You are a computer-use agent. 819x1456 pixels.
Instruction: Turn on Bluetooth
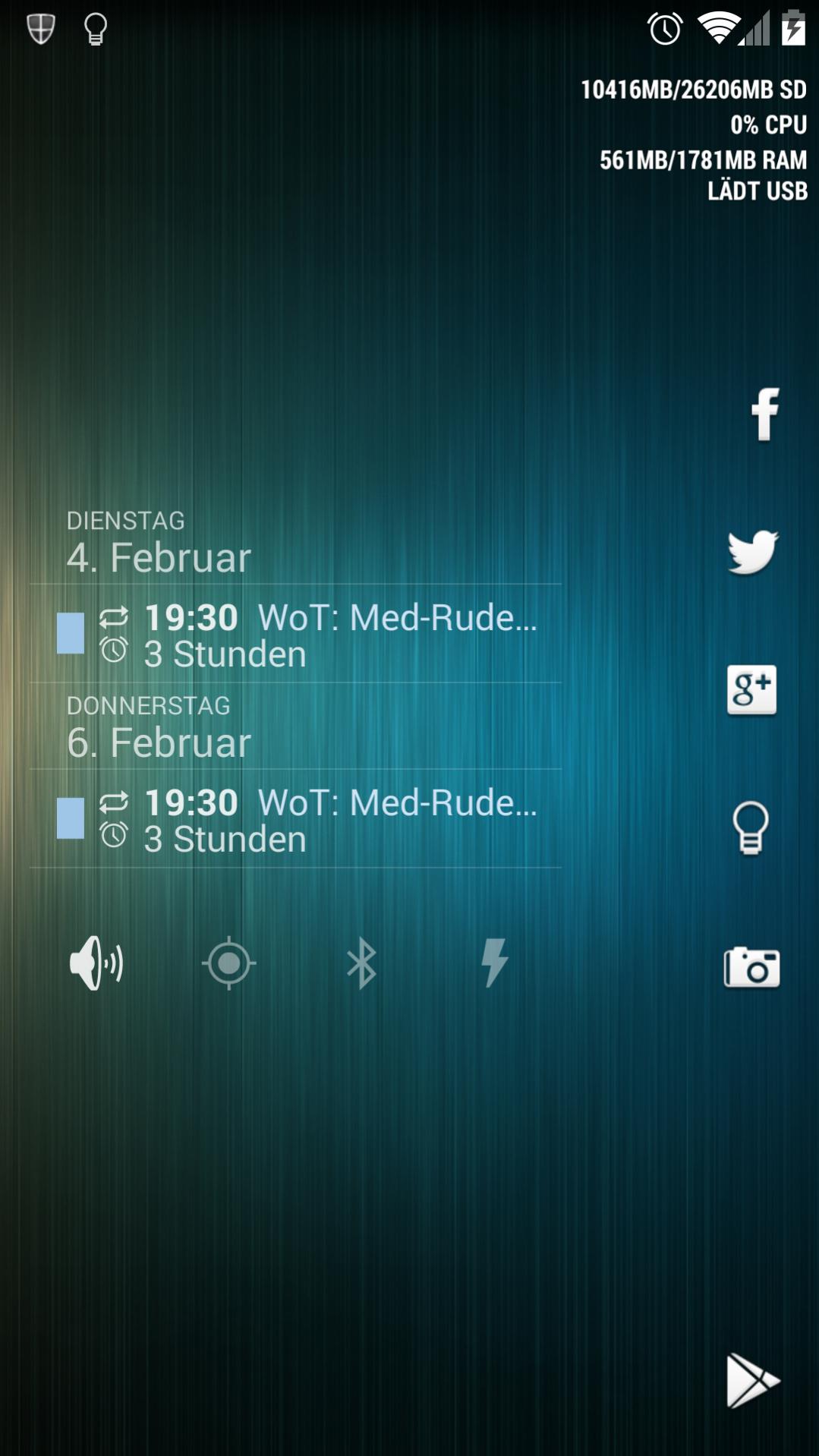coord(361,963)
